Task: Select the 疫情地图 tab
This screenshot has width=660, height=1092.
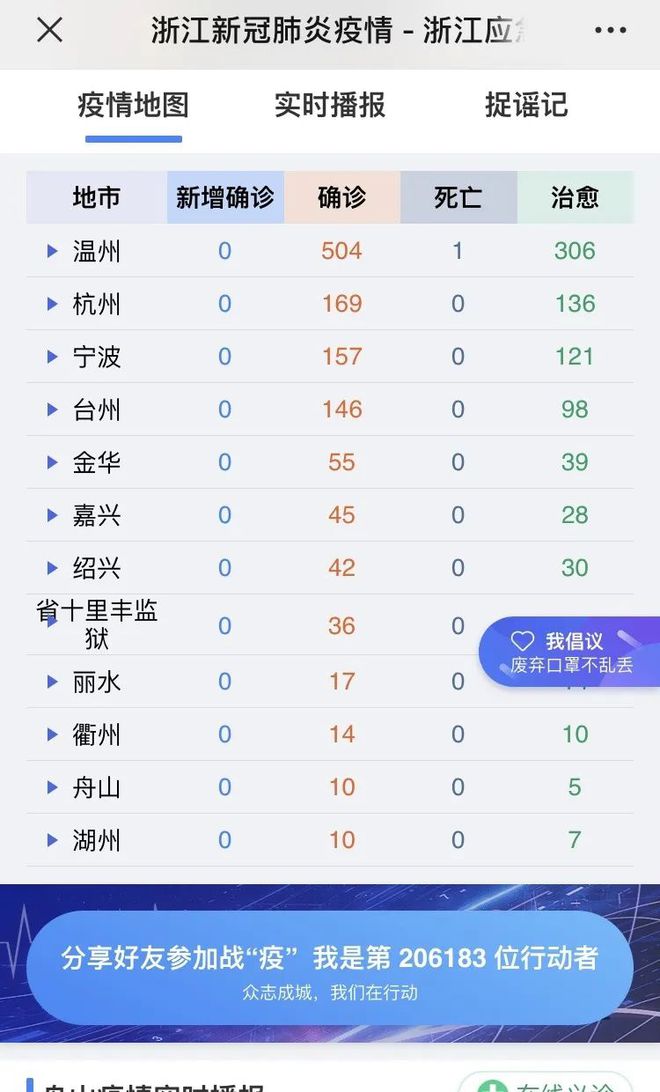Action: point(133,105)
